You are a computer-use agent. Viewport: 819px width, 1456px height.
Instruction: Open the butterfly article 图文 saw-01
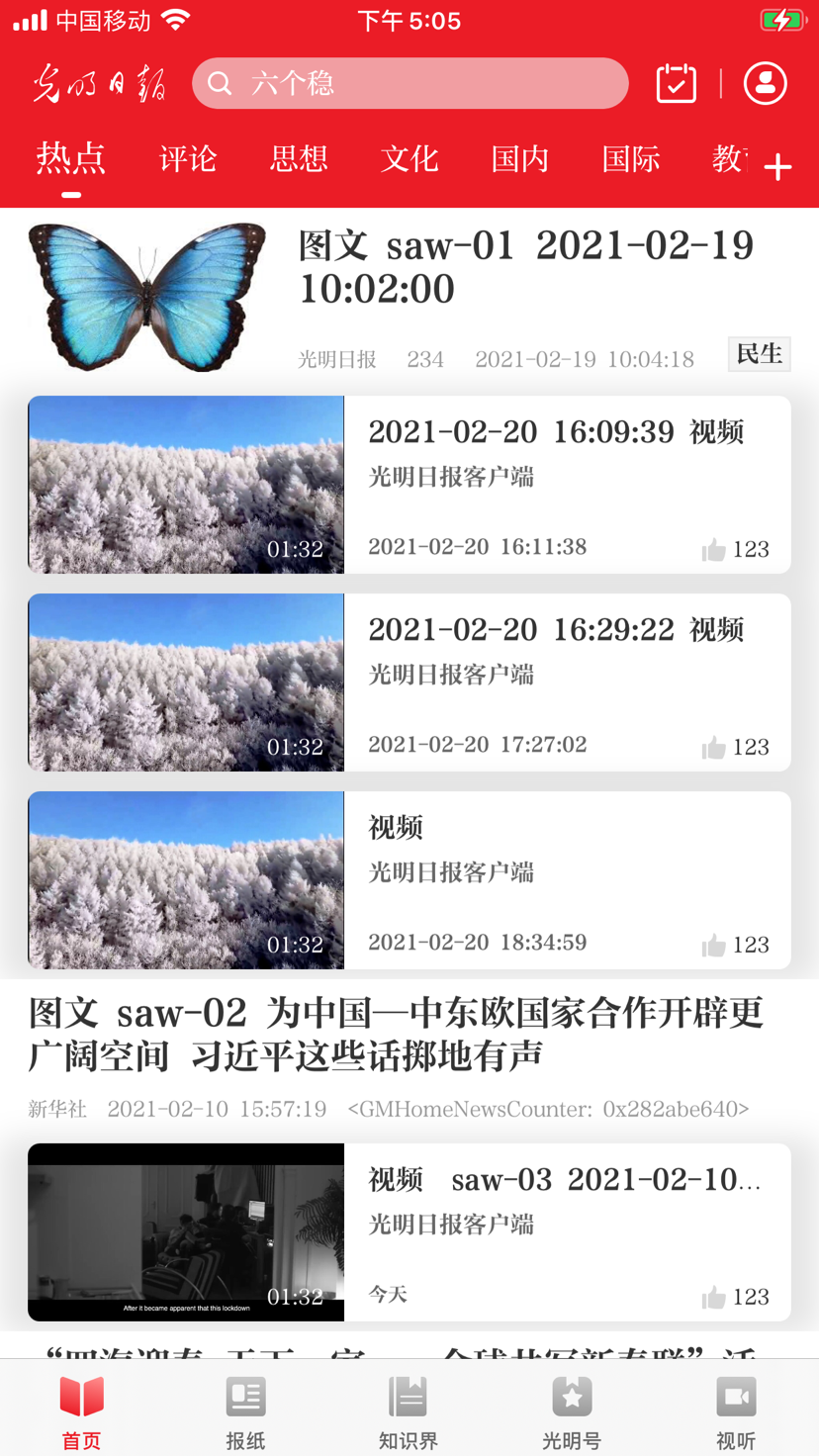tap(524, 267)
